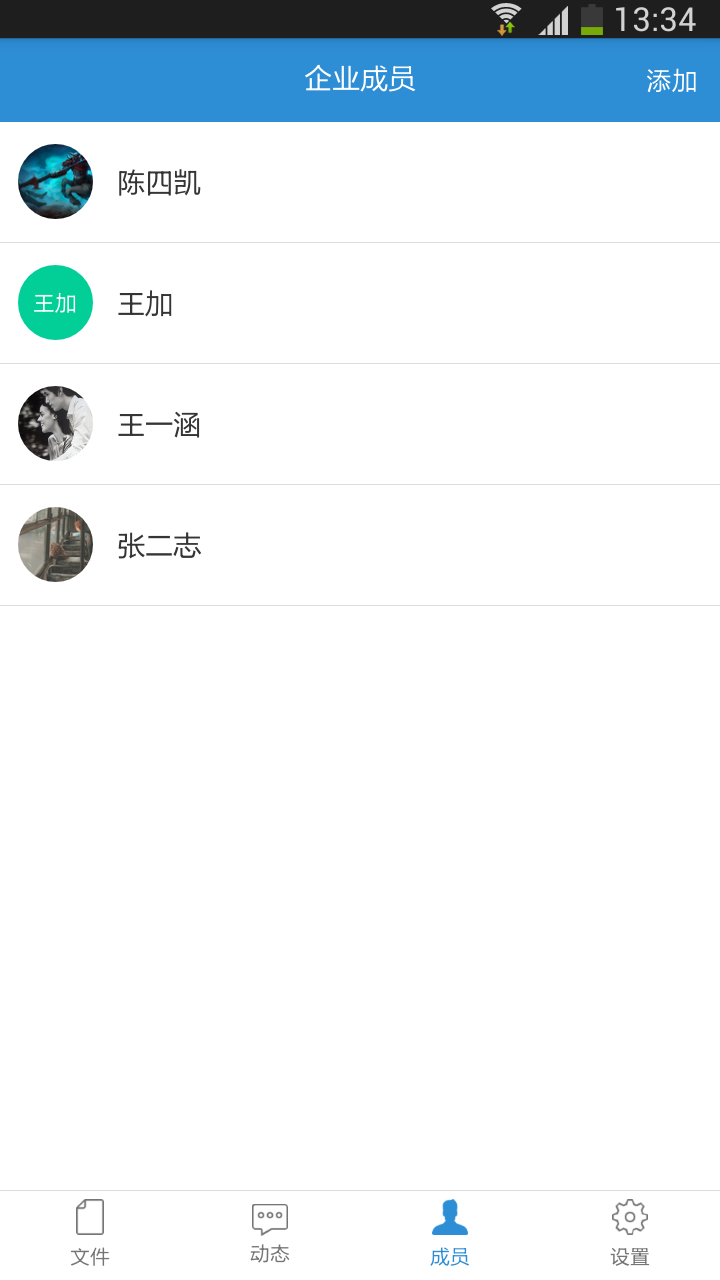
Task: Tap the 企业成员 title bar
Action: coord(360,80)
